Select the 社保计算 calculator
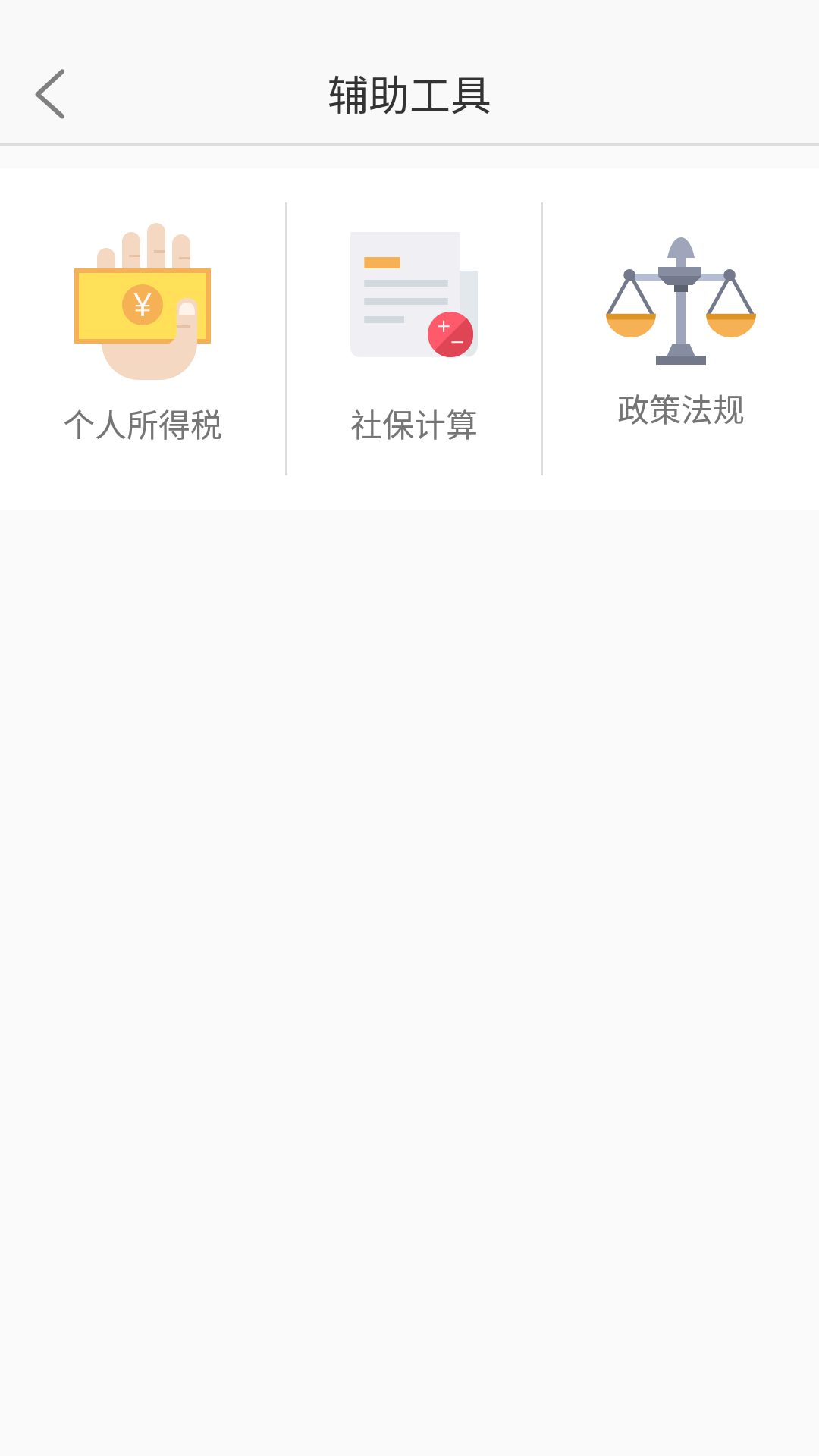 point(414,334)
